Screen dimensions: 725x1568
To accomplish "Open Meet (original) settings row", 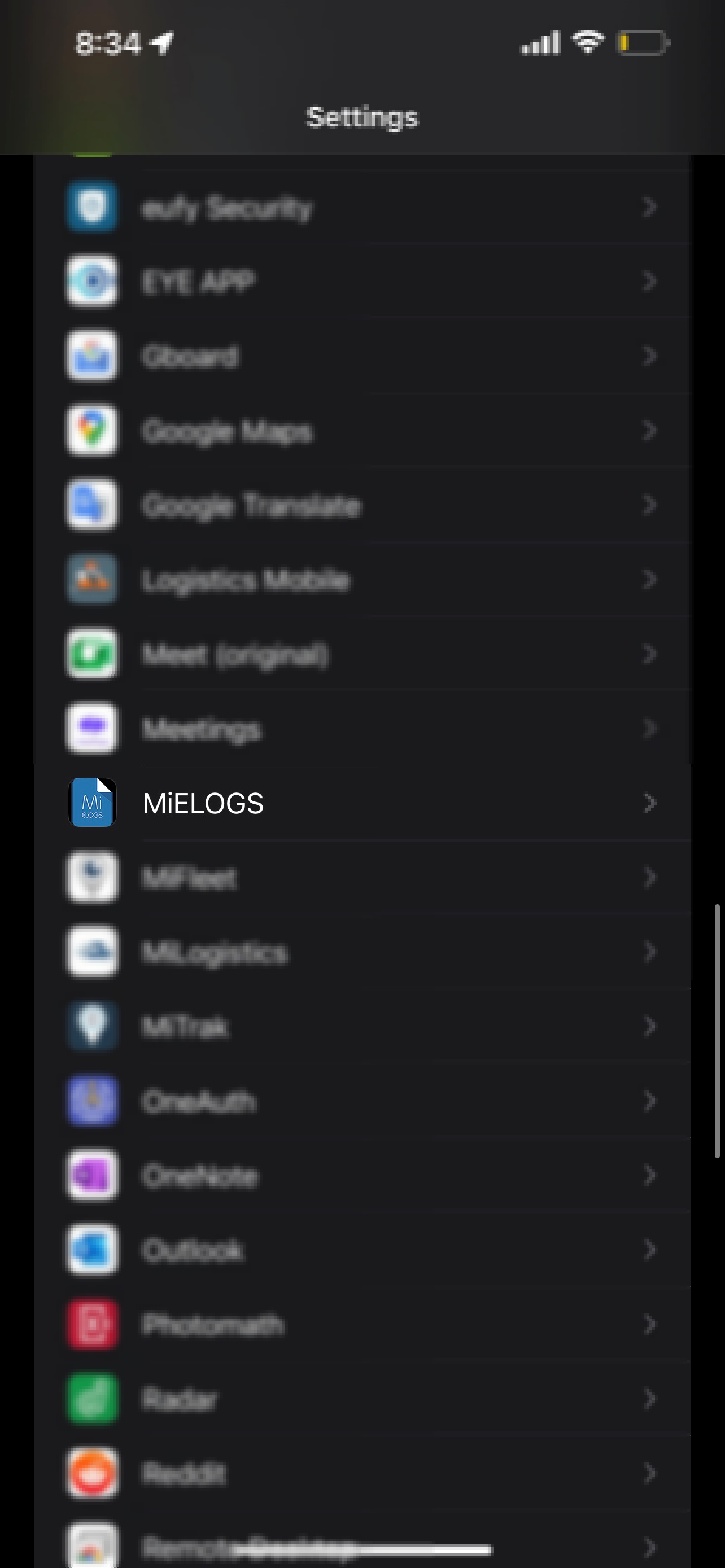I will click(x=362, y=654).
